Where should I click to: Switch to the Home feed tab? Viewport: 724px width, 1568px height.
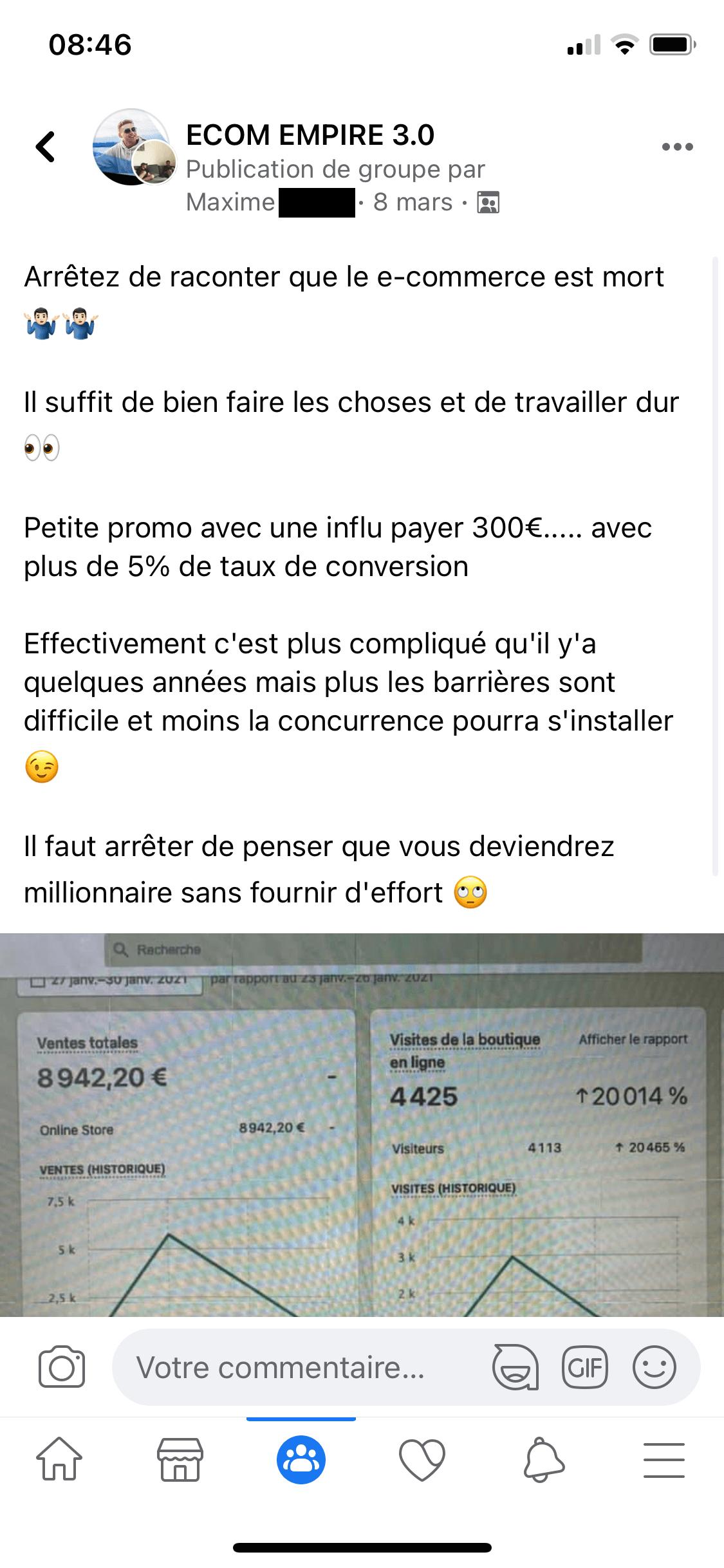(x=59, y=1460)
